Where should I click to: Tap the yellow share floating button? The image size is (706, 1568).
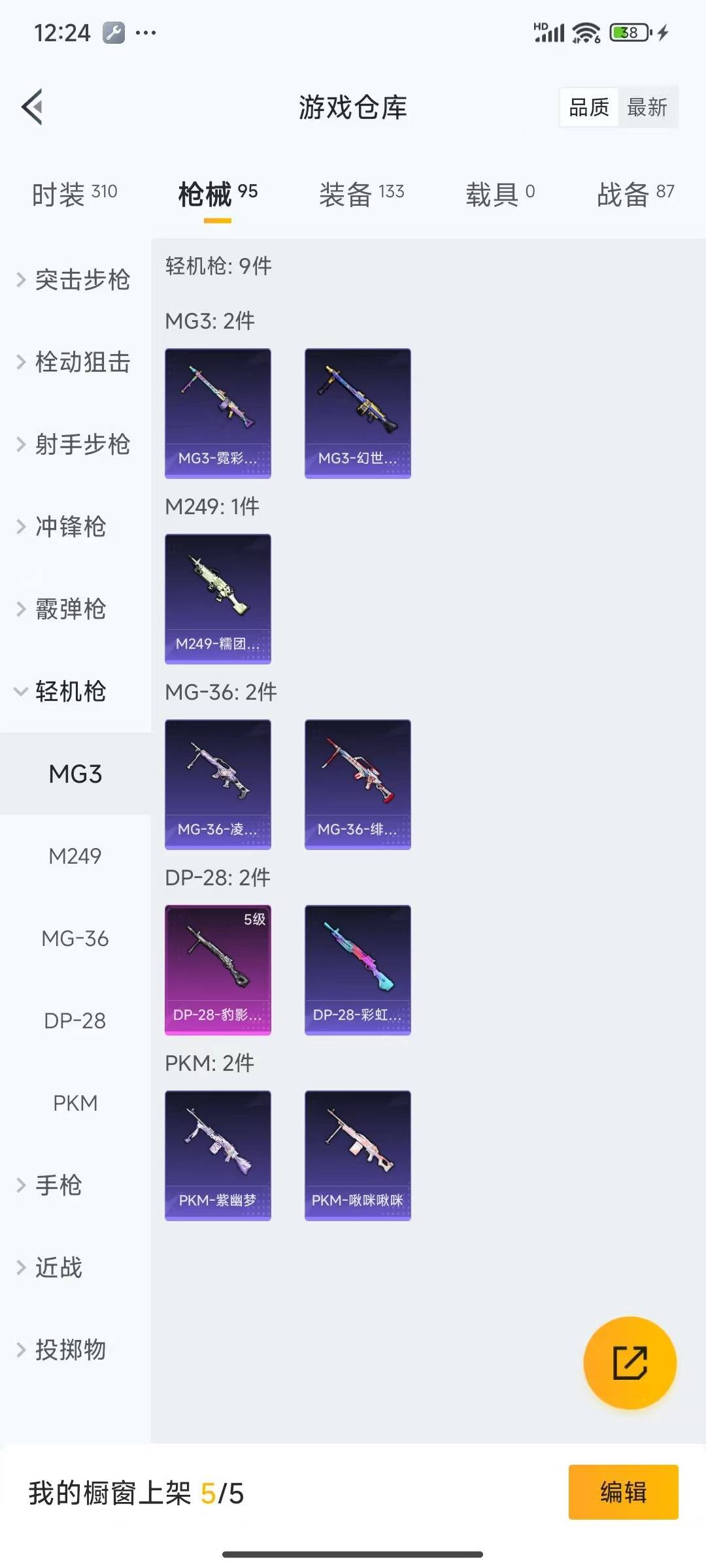pyautogui.click(x=630, y=1362)
